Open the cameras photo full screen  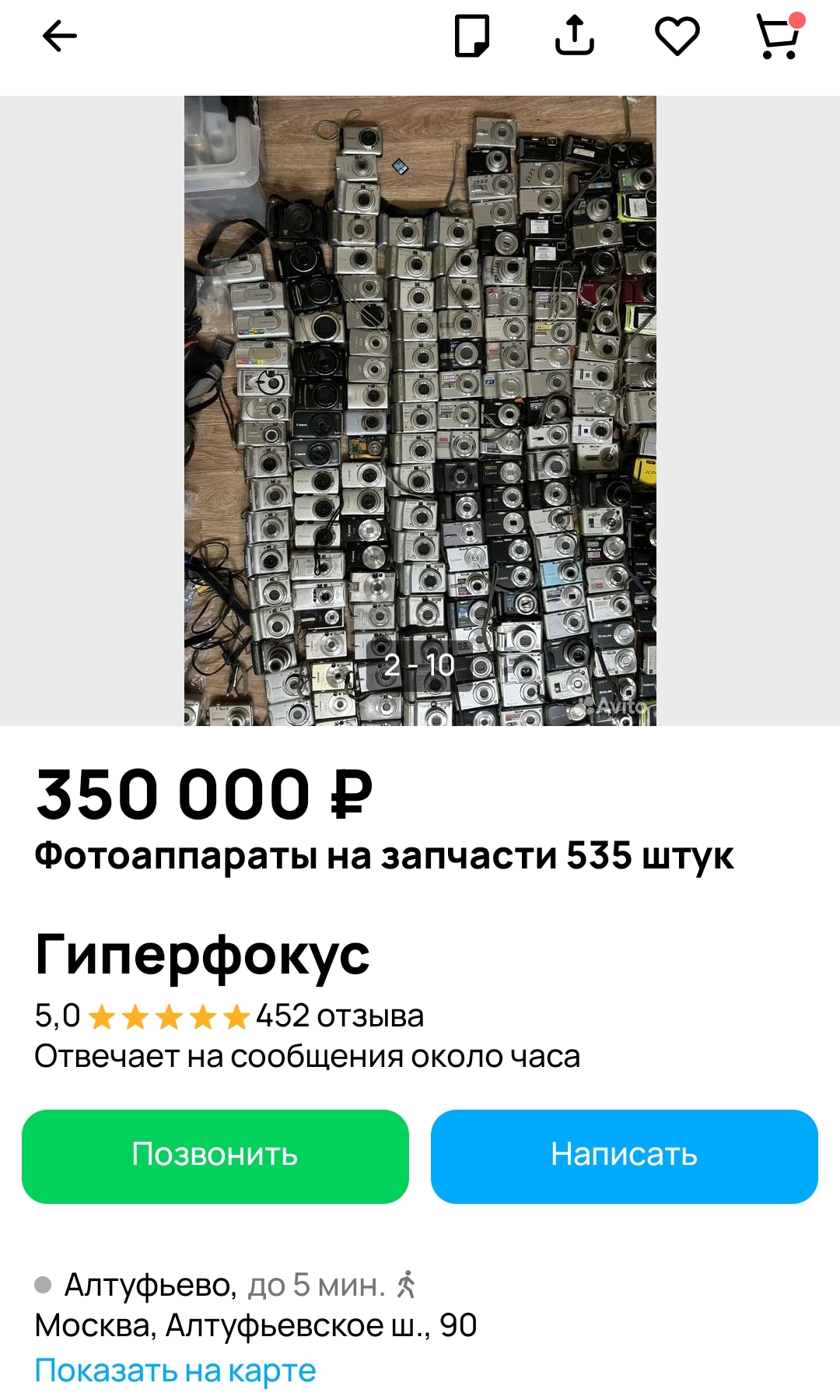tap(420, 410)
